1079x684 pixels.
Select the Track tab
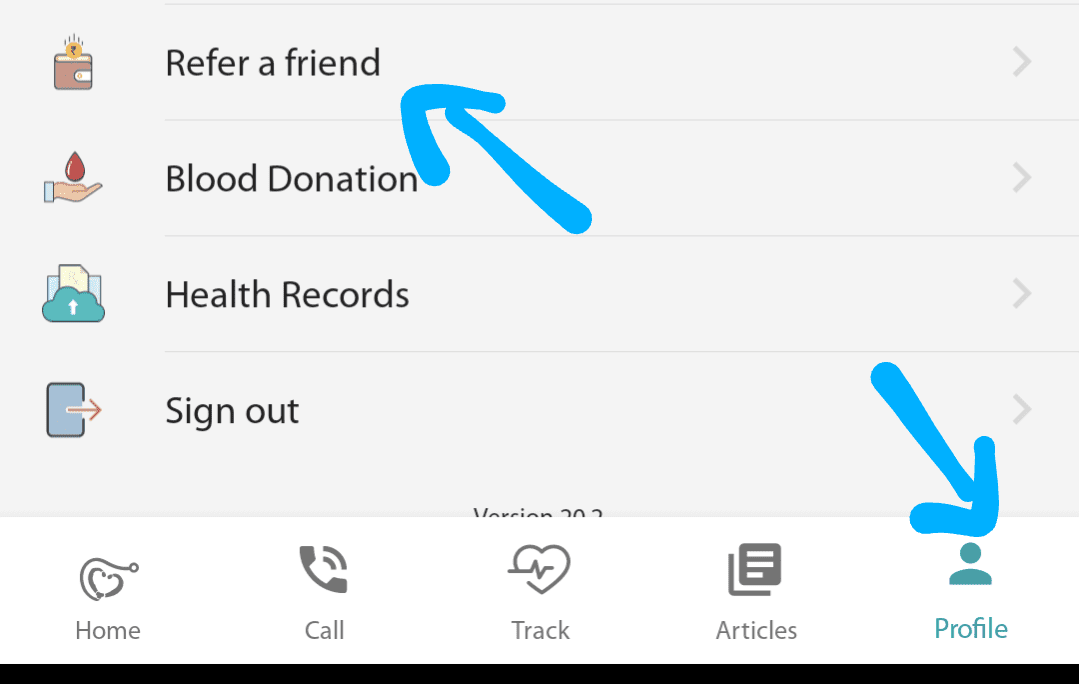point(540,593)
